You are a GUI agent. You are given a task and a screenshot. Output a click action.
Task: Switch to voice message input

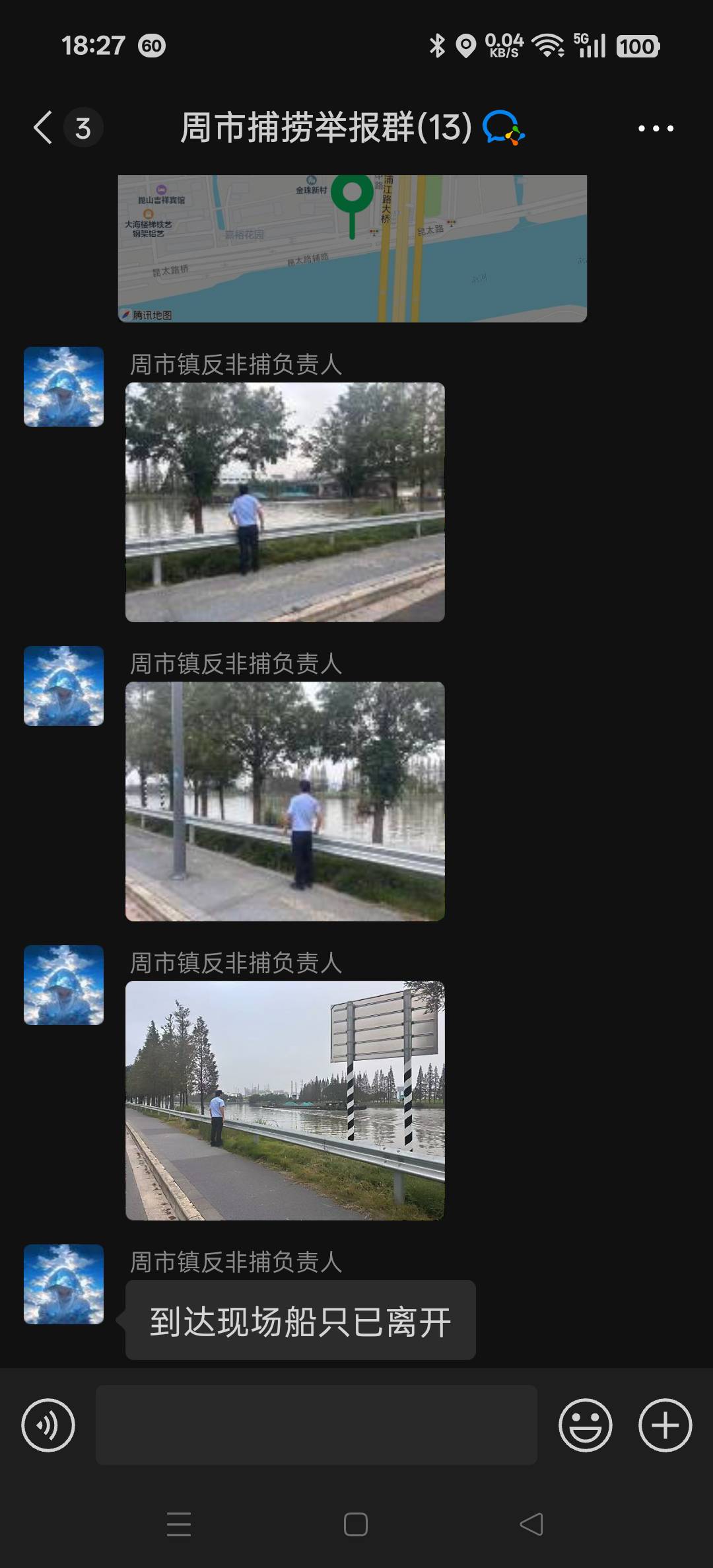[48, 1425]
